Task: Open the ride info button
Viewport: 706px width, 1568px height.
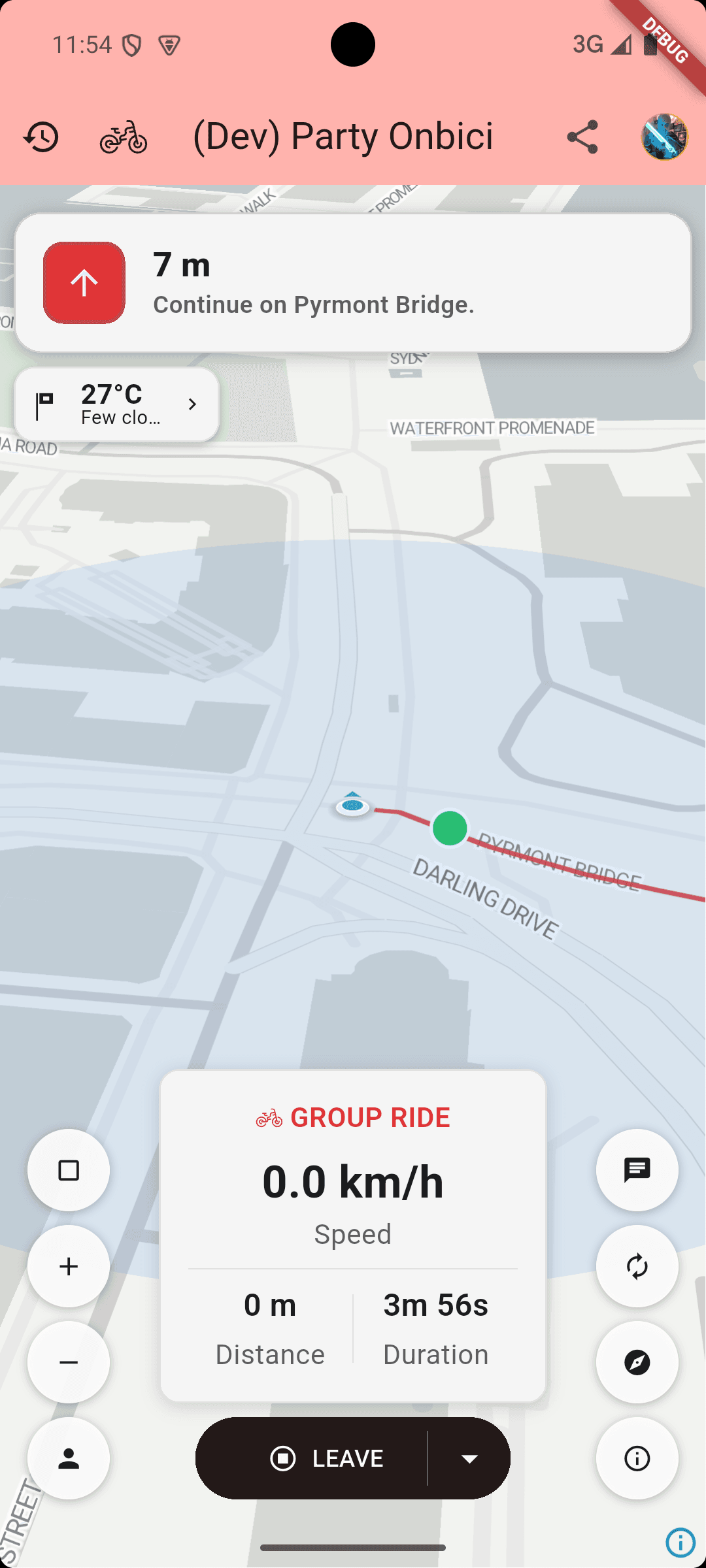Action: 637,1458
